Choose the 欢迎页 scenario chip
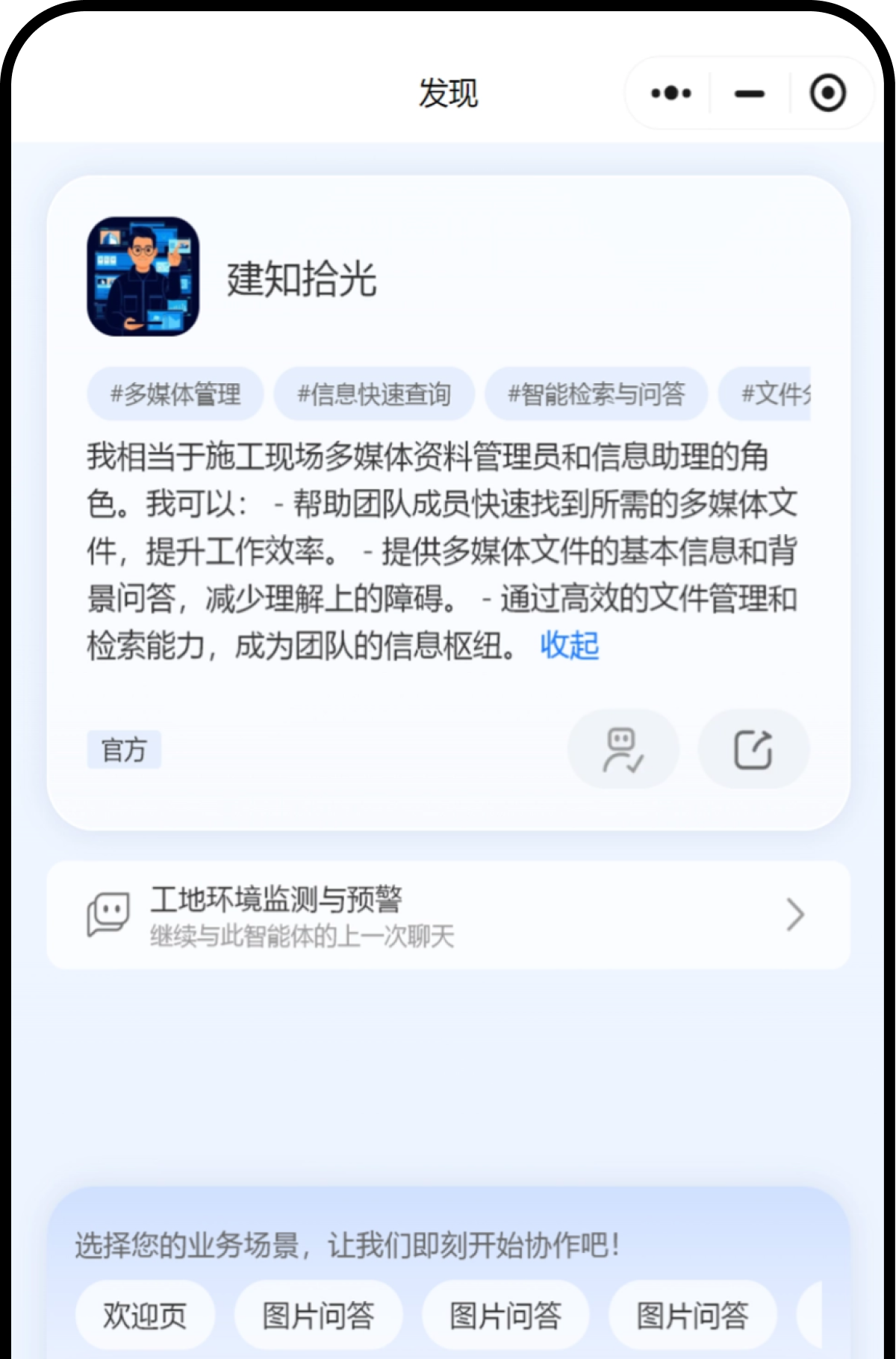This screenshot has width=896, height=1359. 145,1316
